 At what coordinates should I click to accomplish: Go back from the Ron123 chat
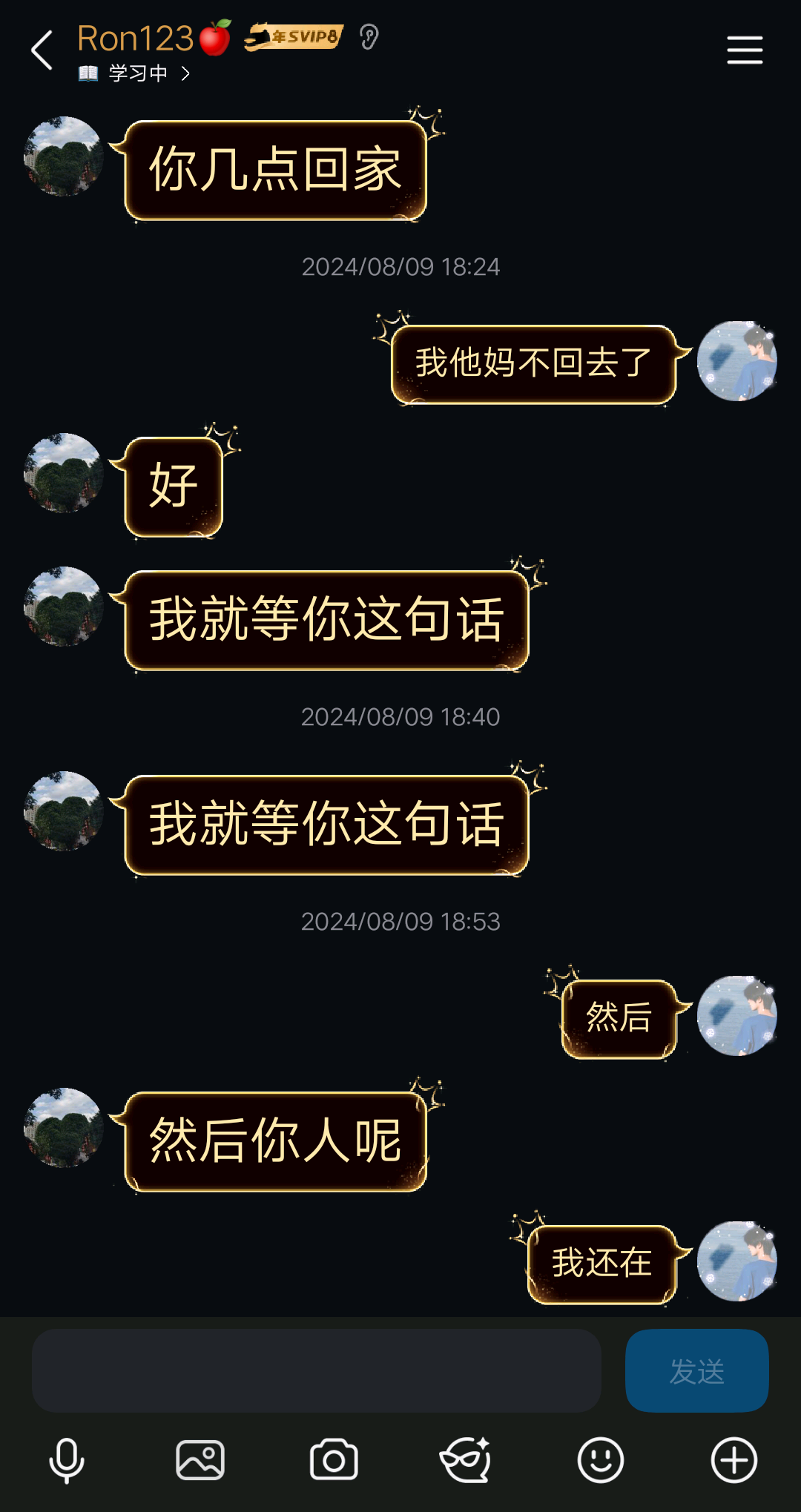click(42, 50)
